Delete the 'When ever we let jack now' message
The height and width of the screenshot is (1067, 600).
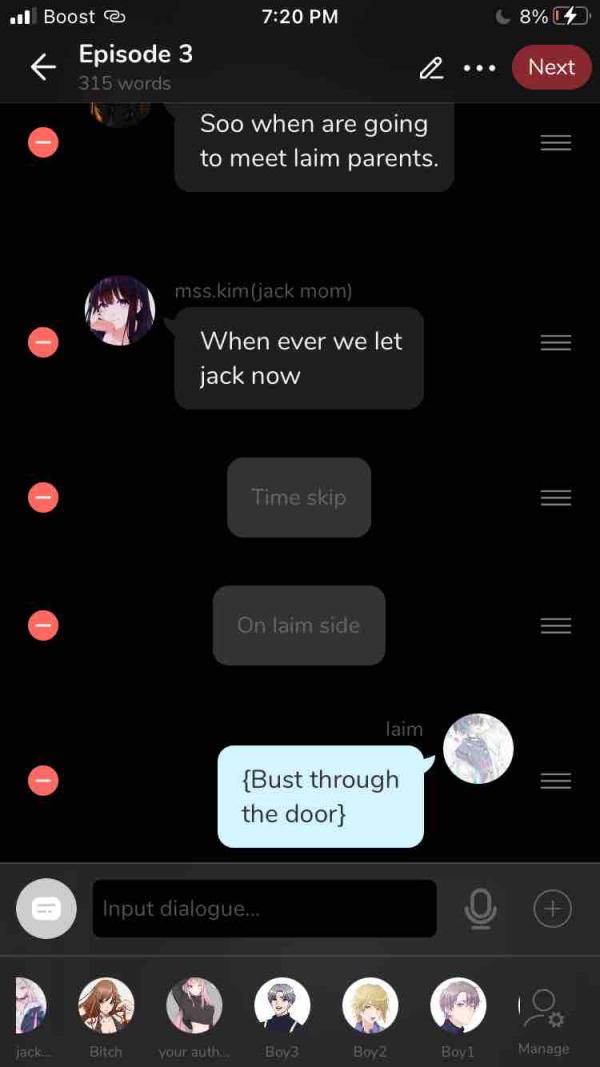[43, 343]
